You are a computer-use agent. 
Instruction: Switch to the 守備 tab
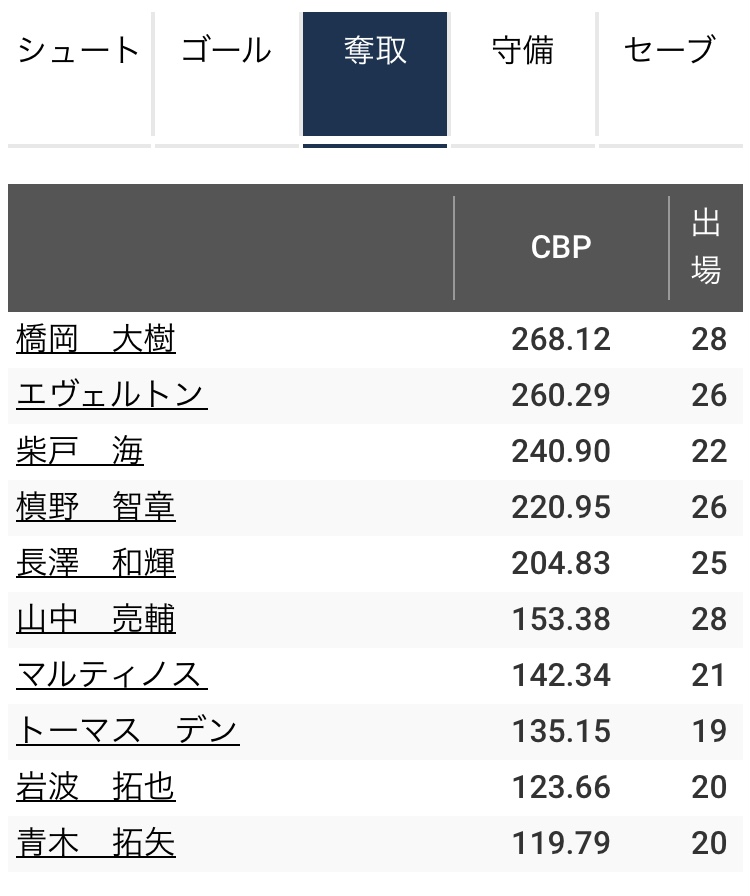click(523, 52)
